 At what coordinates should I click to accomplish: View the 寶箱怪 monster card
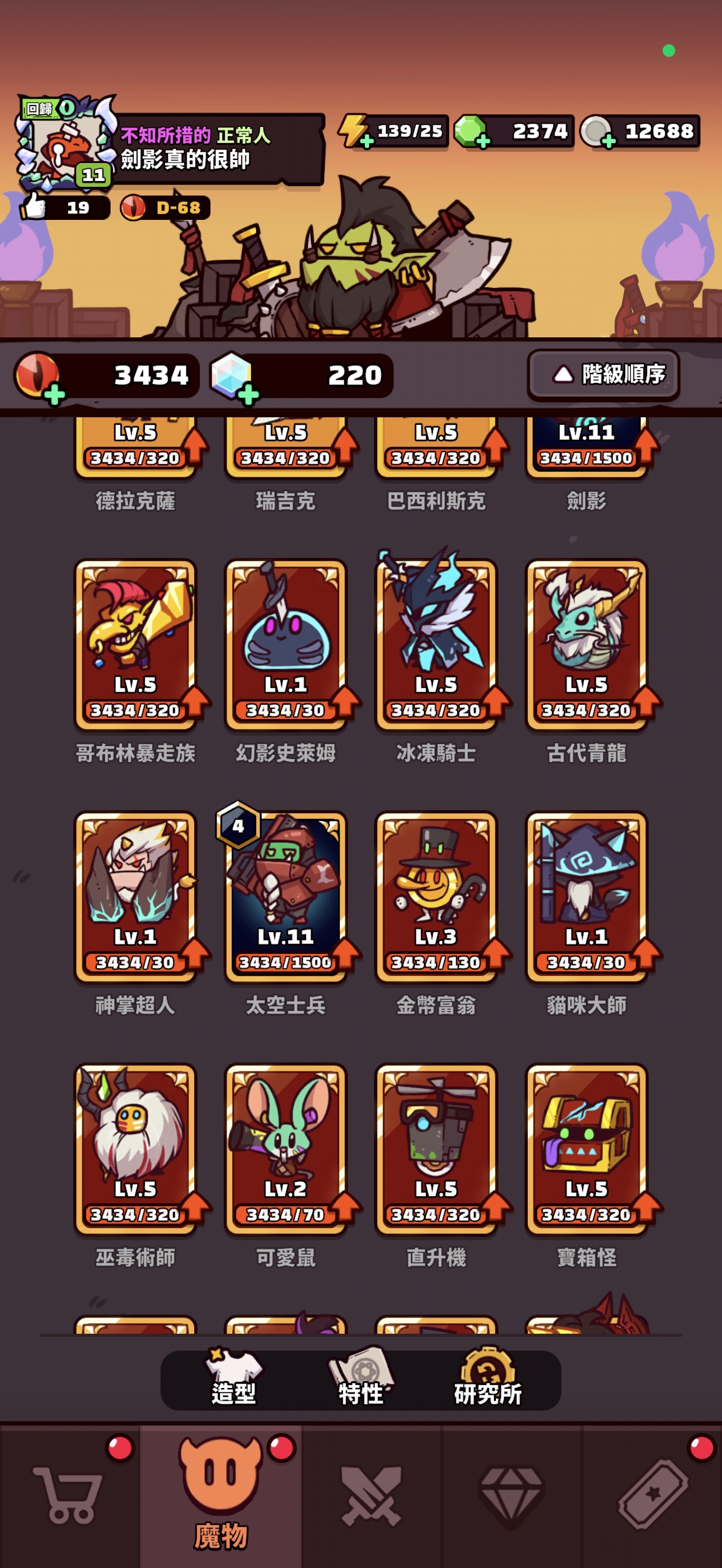(x=587, y=1149)
